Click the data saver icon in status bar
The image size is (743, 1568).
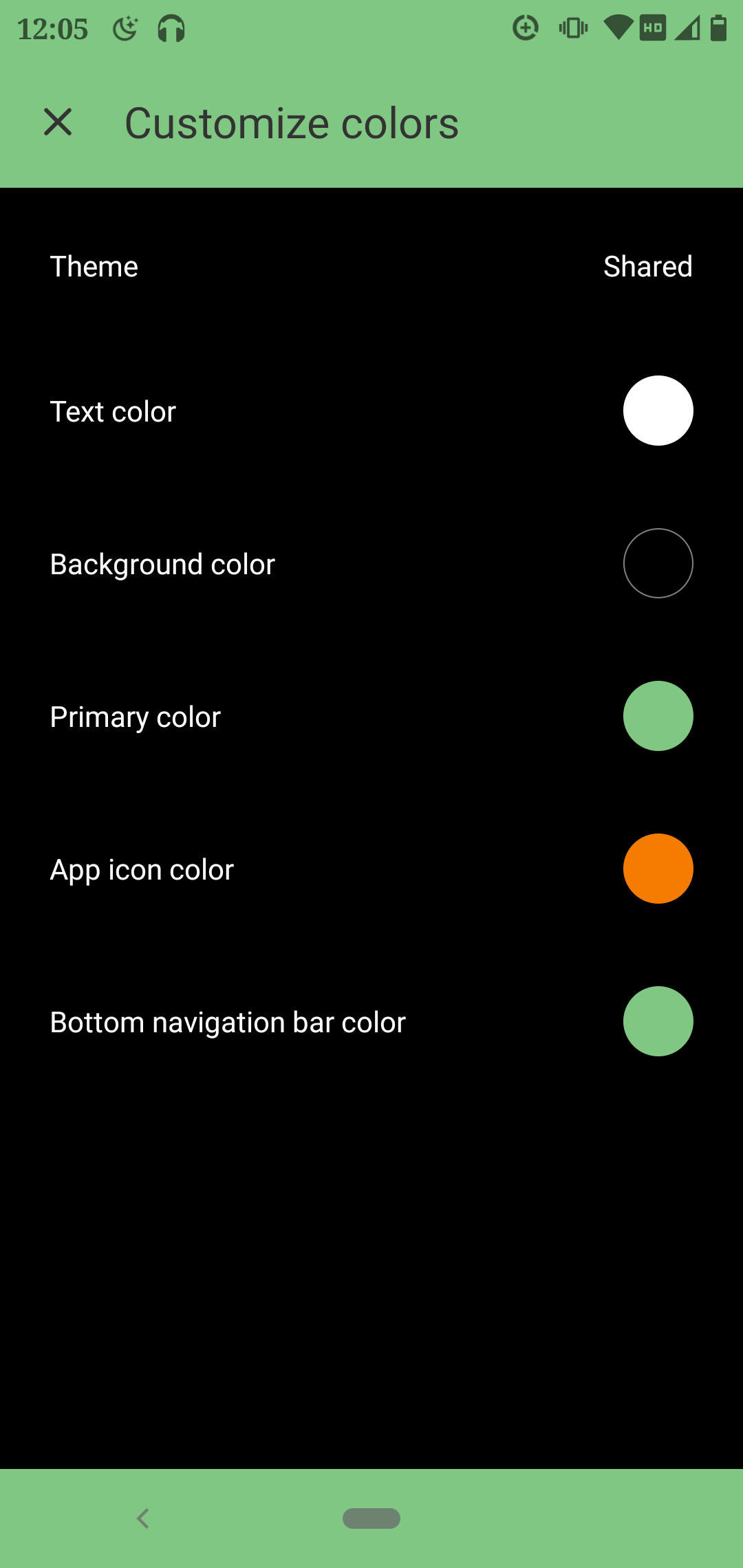pos(524,28)
